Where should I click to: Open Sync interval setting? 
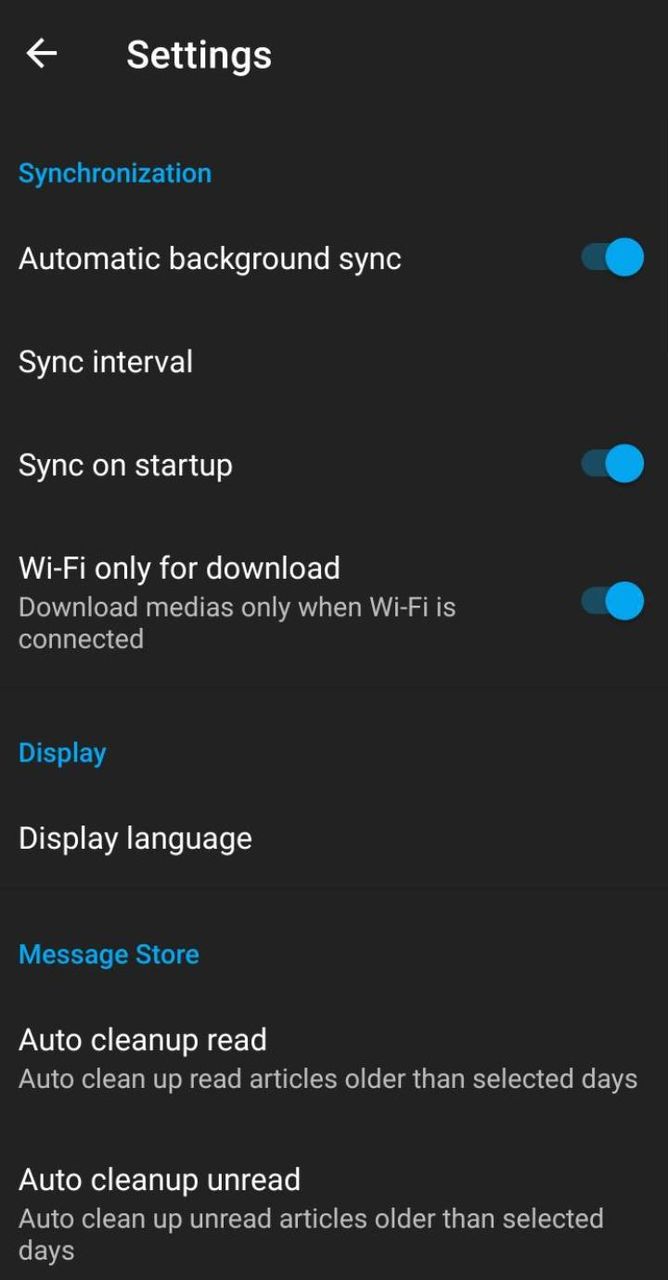pos(106,362)
